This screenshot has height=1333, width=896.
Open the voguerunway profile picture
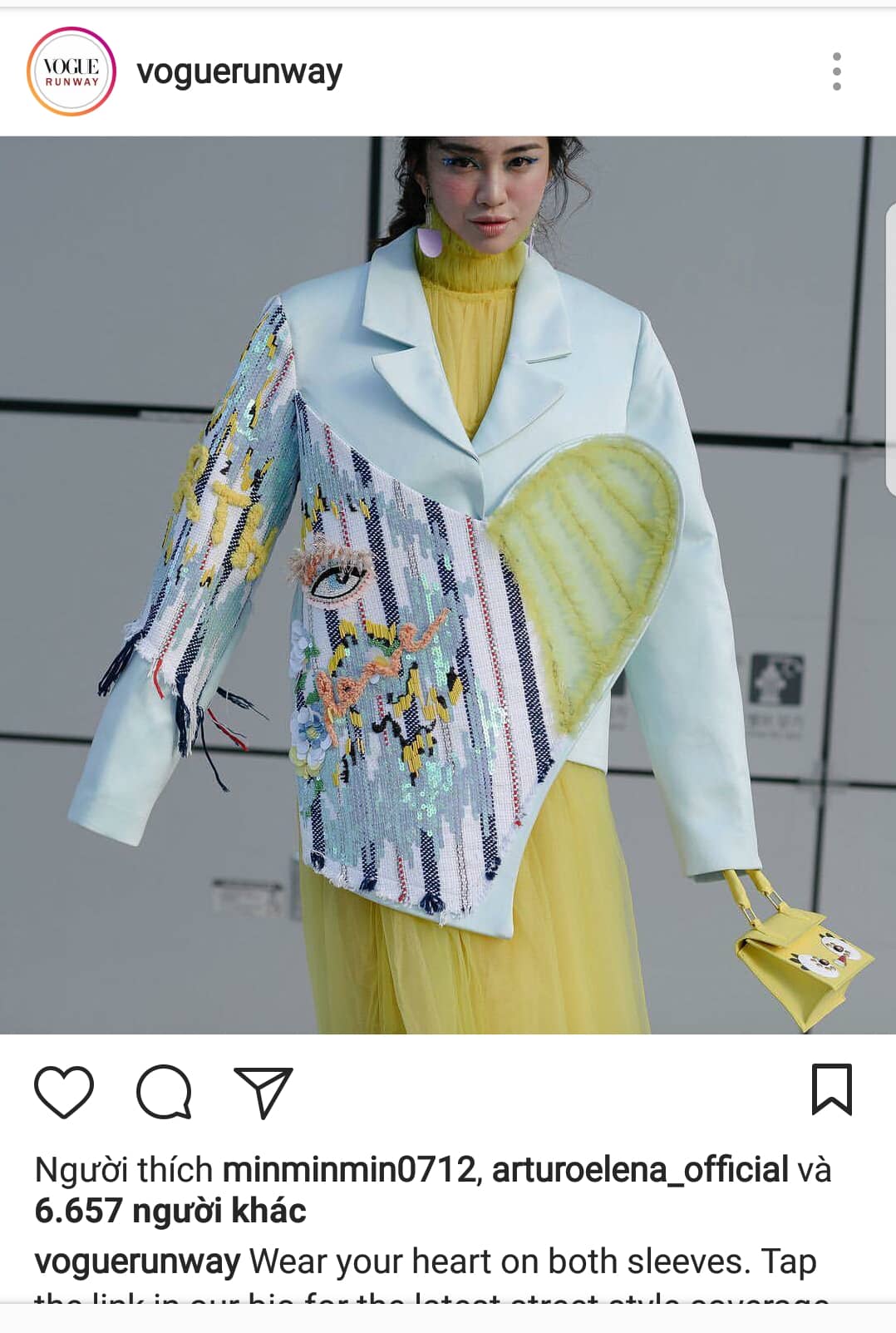(x=71, y=72)
